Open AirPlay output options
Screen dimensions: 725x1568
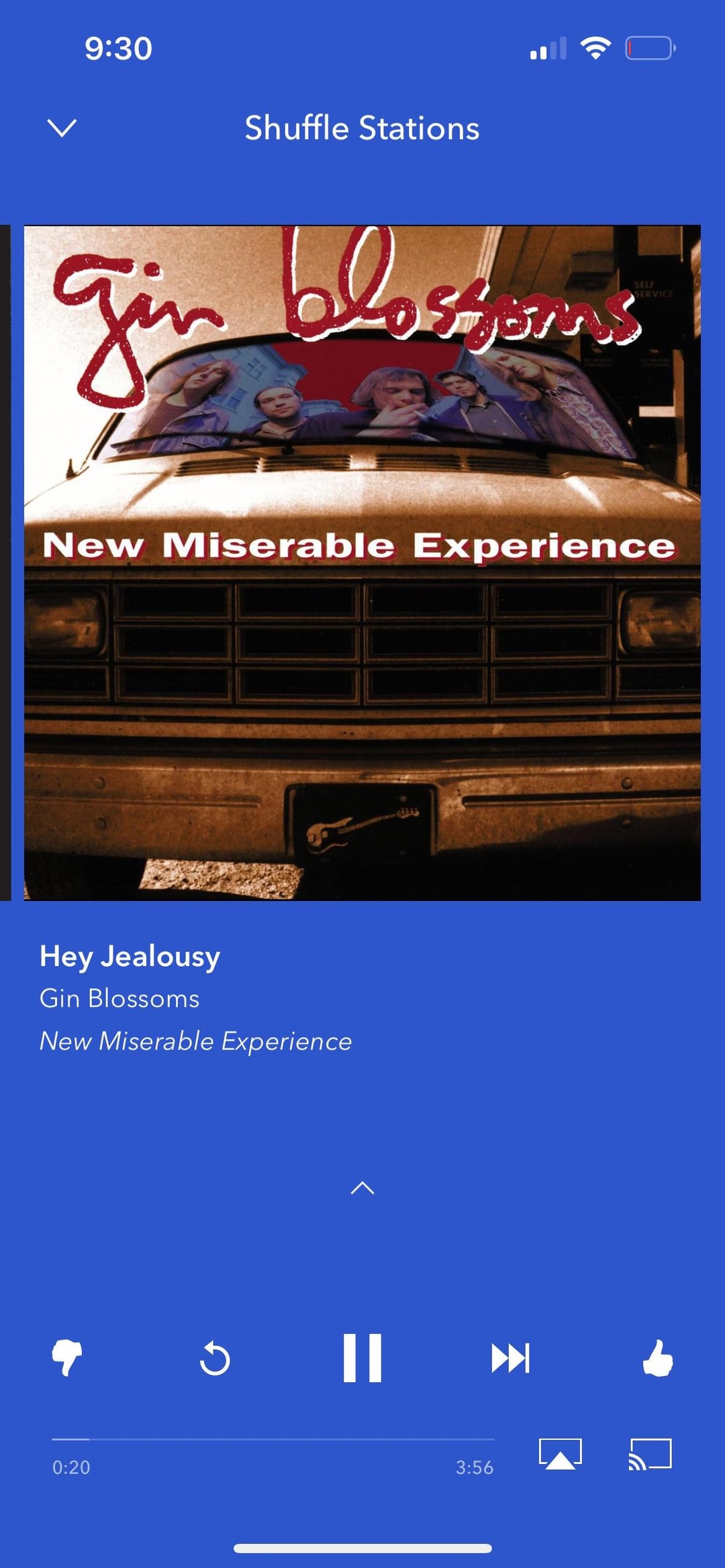pyautogui.click(x=561, y=1454)
